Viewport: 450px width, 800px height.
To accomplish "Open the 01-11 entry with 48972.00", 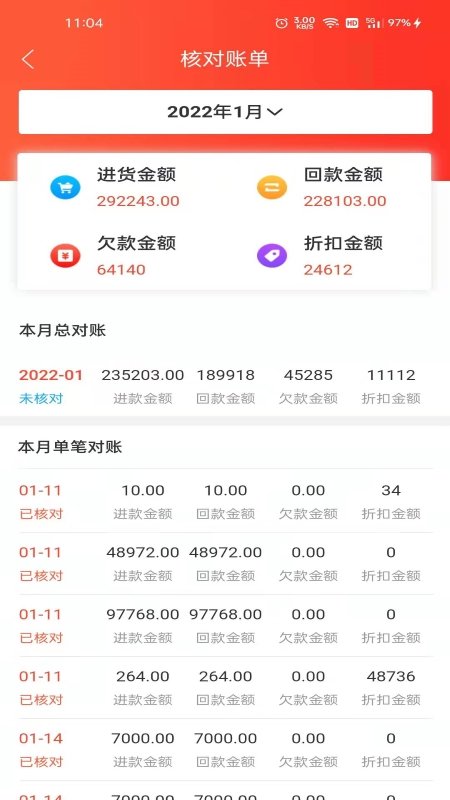I will point(225,563).
